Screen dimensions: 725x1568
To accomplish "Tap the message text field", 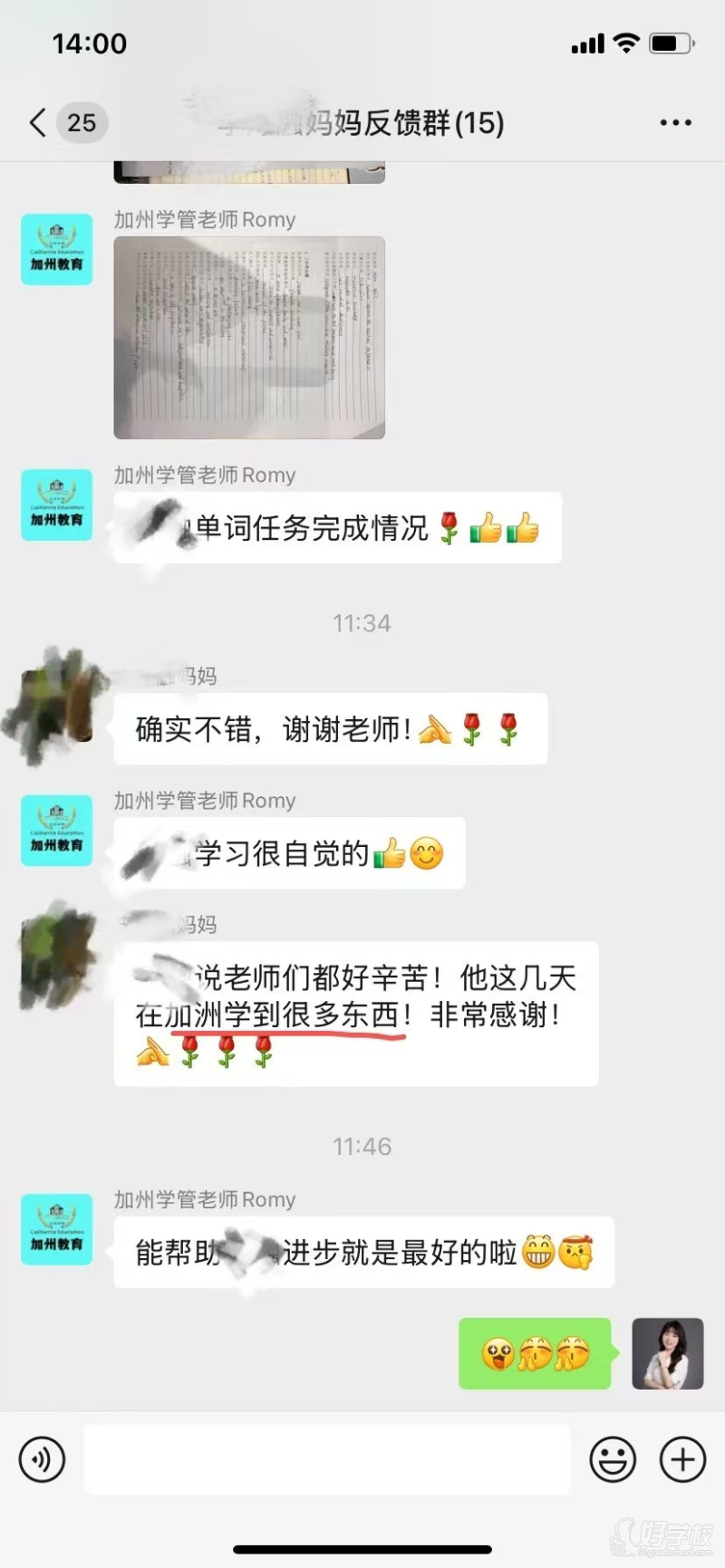I will pyautogui.click(x=326, y=1459).
